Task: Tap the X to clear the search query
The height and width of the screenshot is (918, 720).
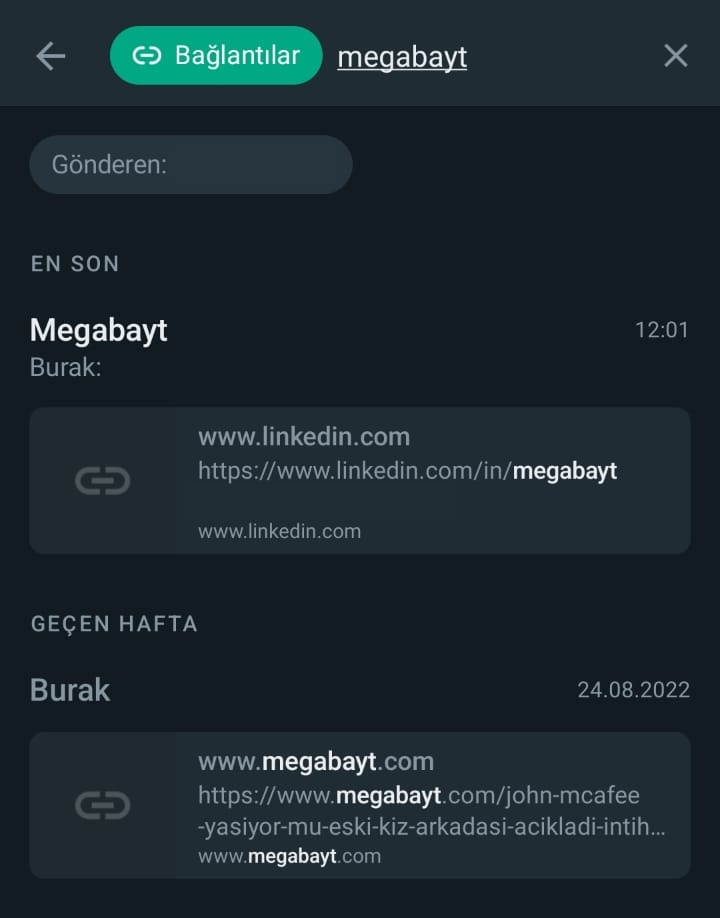Action: coord(676,56)
